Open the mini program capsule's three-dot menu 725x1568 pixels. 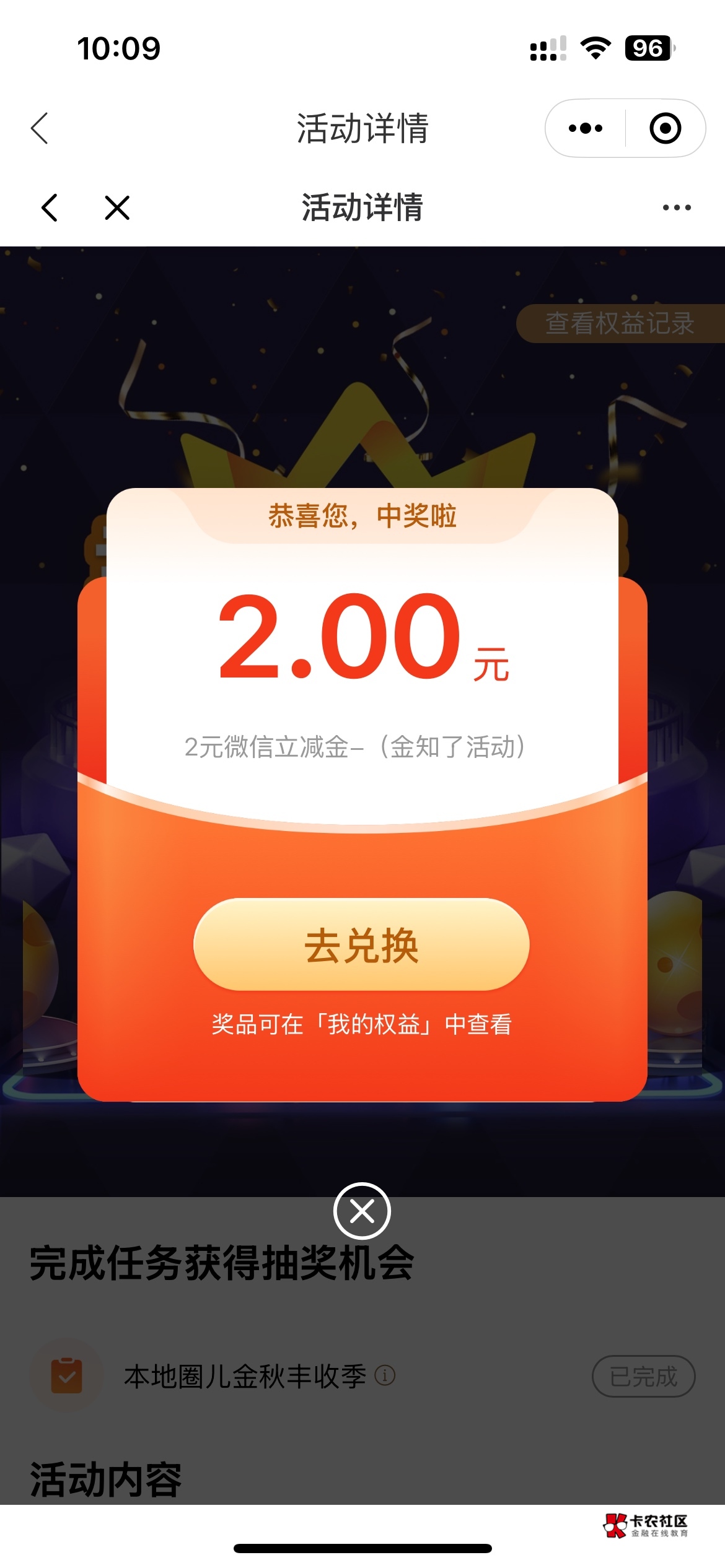point(585,128)
